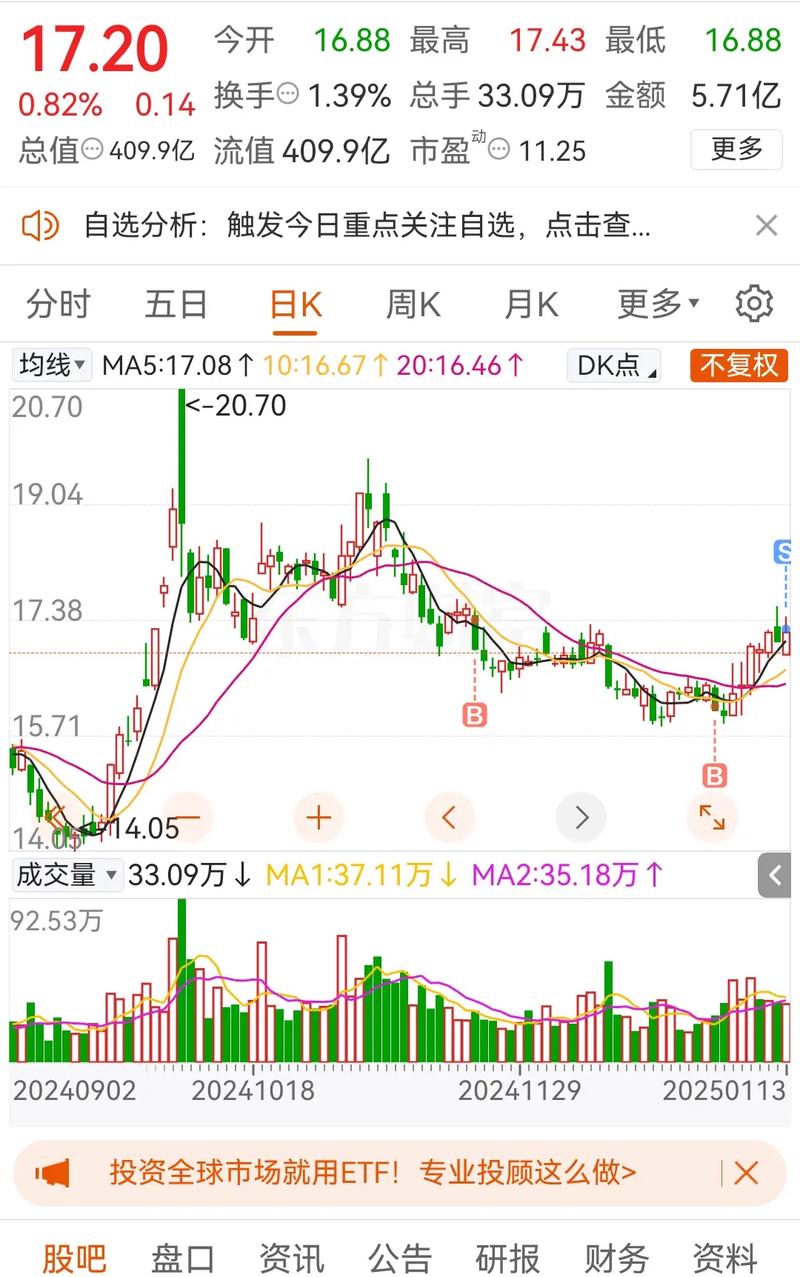Switch to the 周K chart tab

(413, 304)
